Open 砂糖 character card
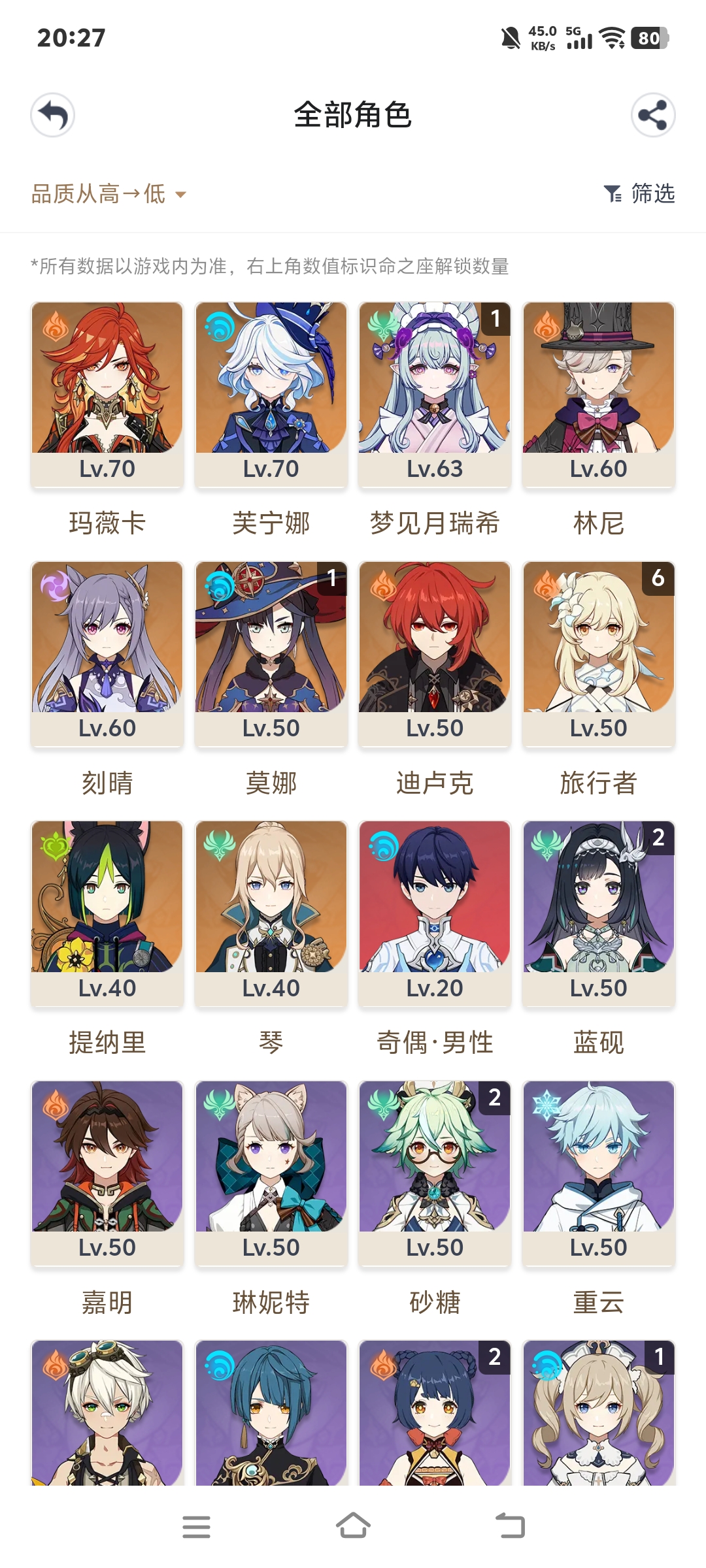This screenshot has width=706, height=1568. click(x=435, y=1172)
